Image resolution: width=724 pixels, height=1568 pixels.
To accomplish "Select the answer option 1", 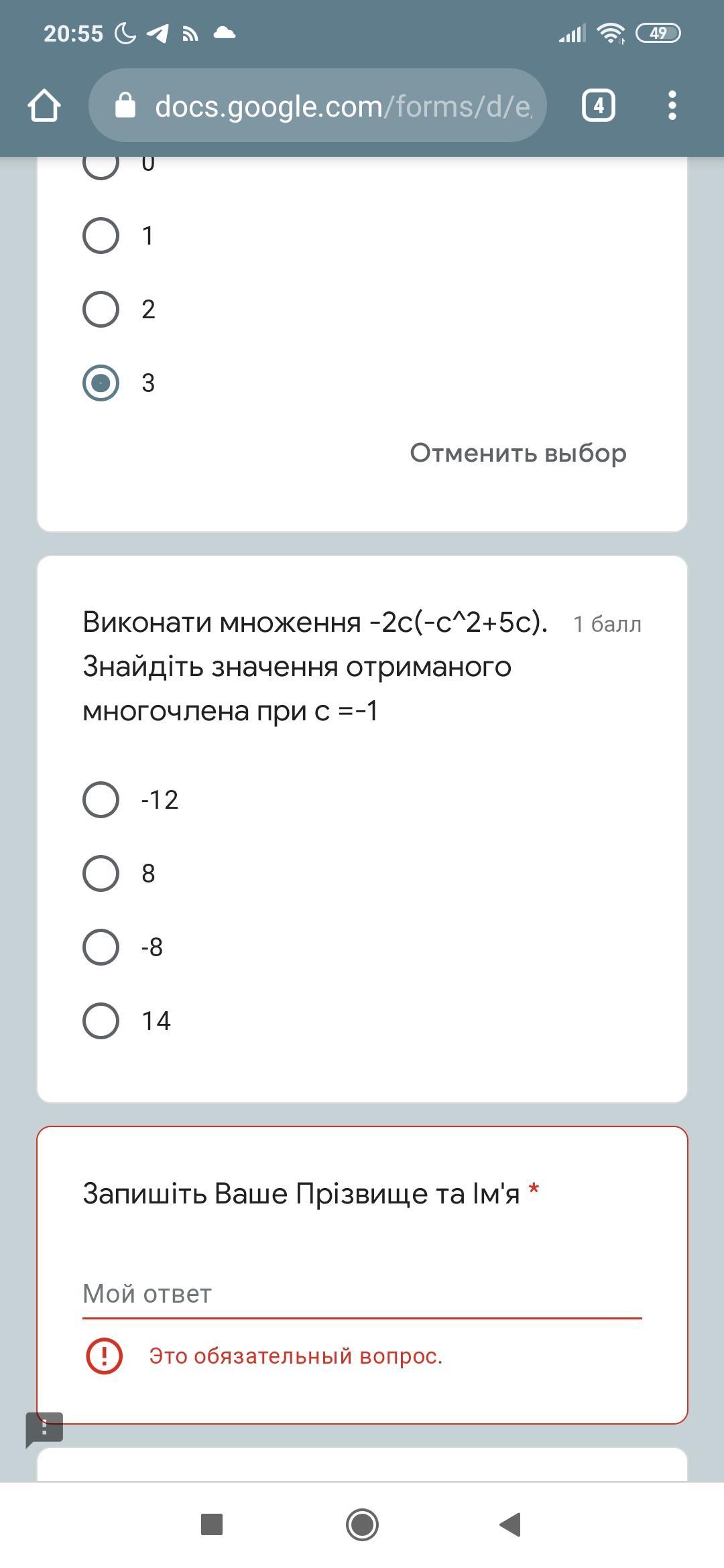I will click(101, 235).
